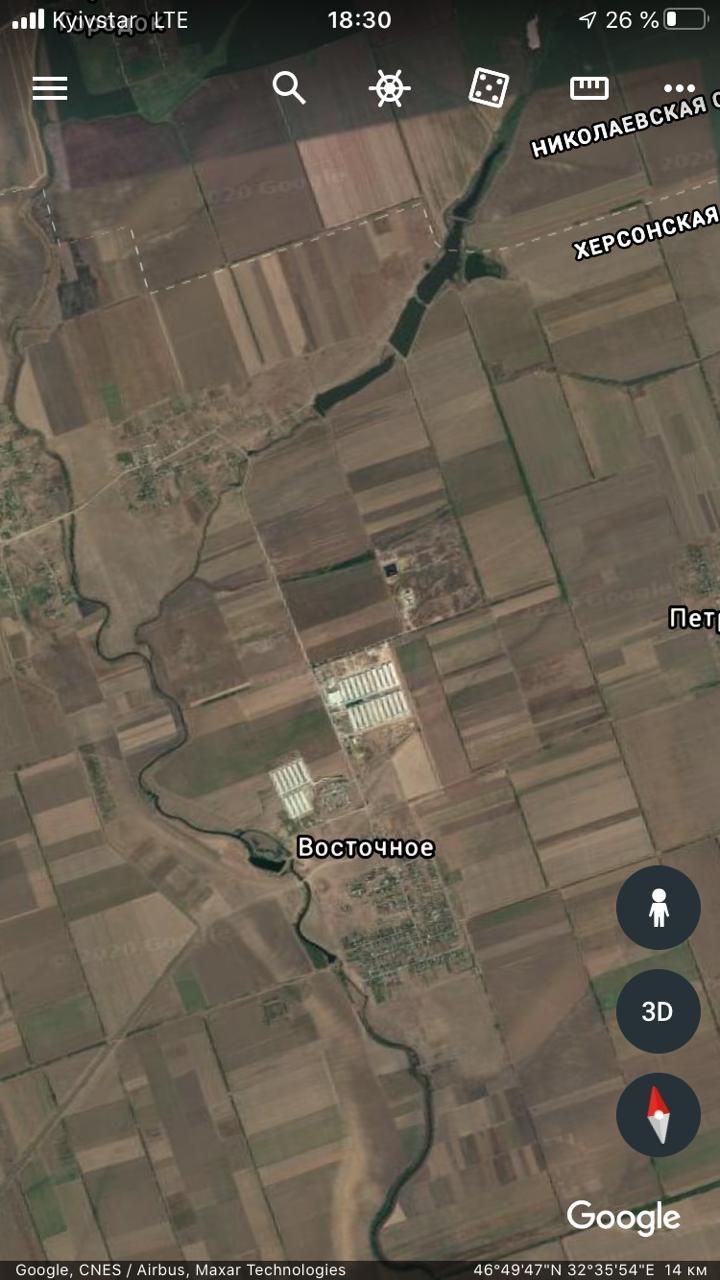Open the ruler measure tool

(589, 88)
